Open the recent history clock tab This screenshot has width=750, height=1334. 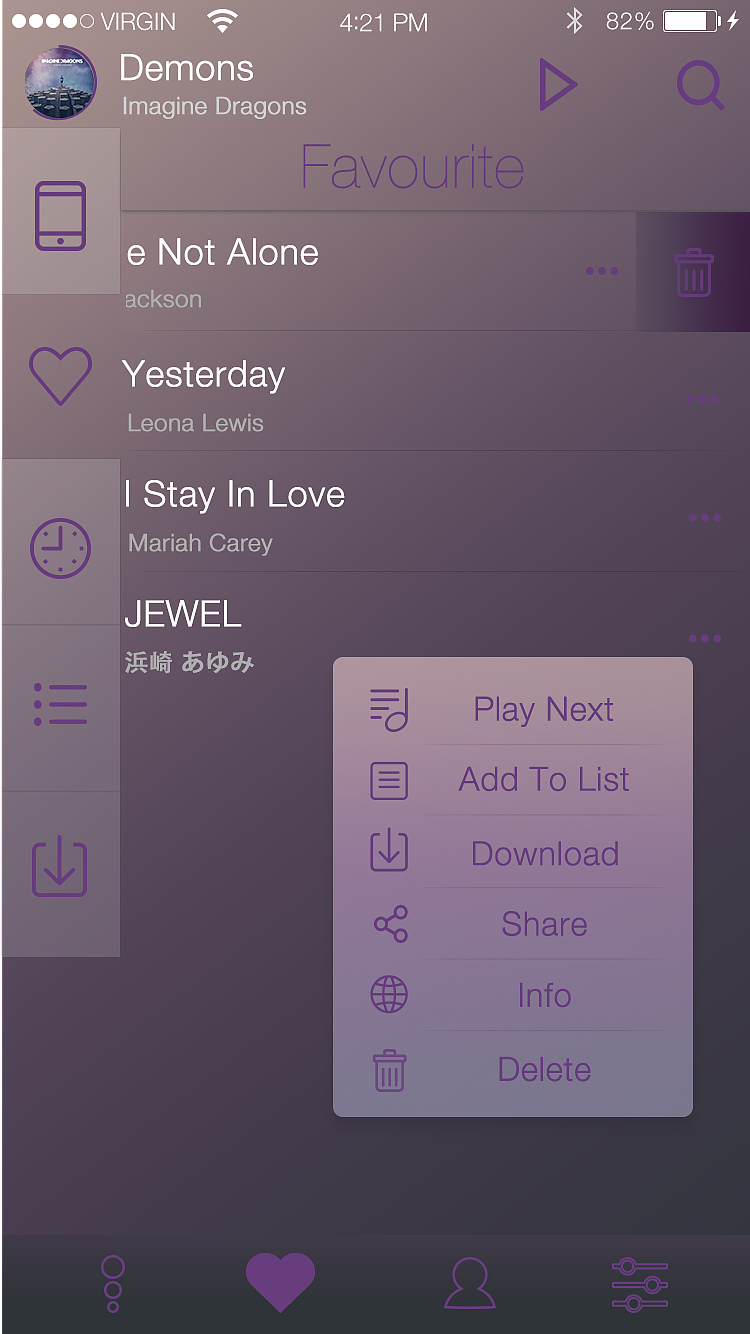[61, 543]
